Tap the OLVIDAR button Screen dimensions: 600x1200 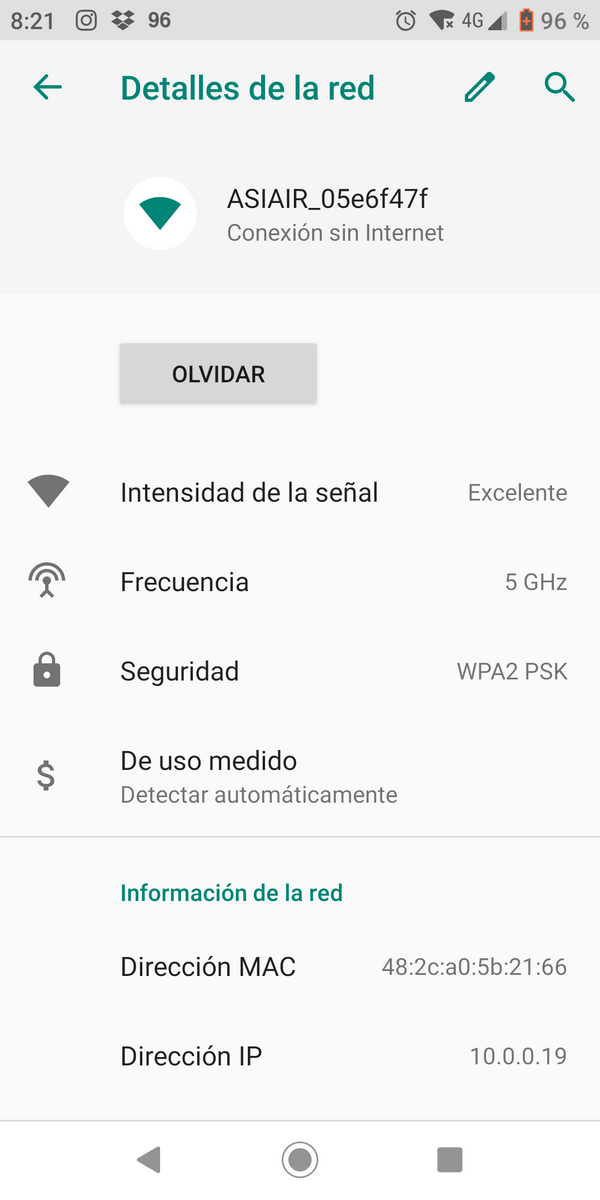pyautogui.click(x=218, y=374)
